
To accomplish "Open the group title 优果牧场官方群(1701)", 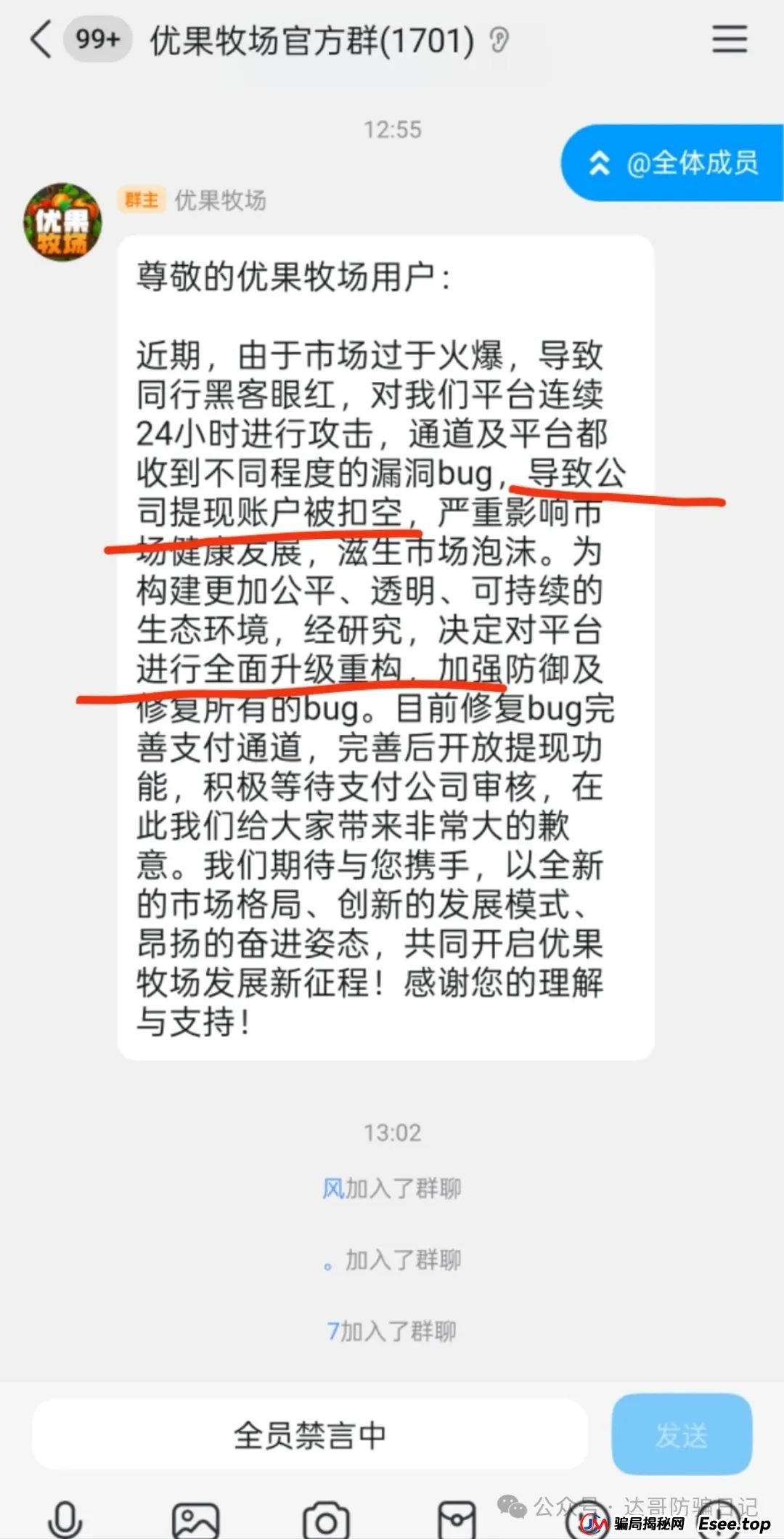I will point(312,41).
